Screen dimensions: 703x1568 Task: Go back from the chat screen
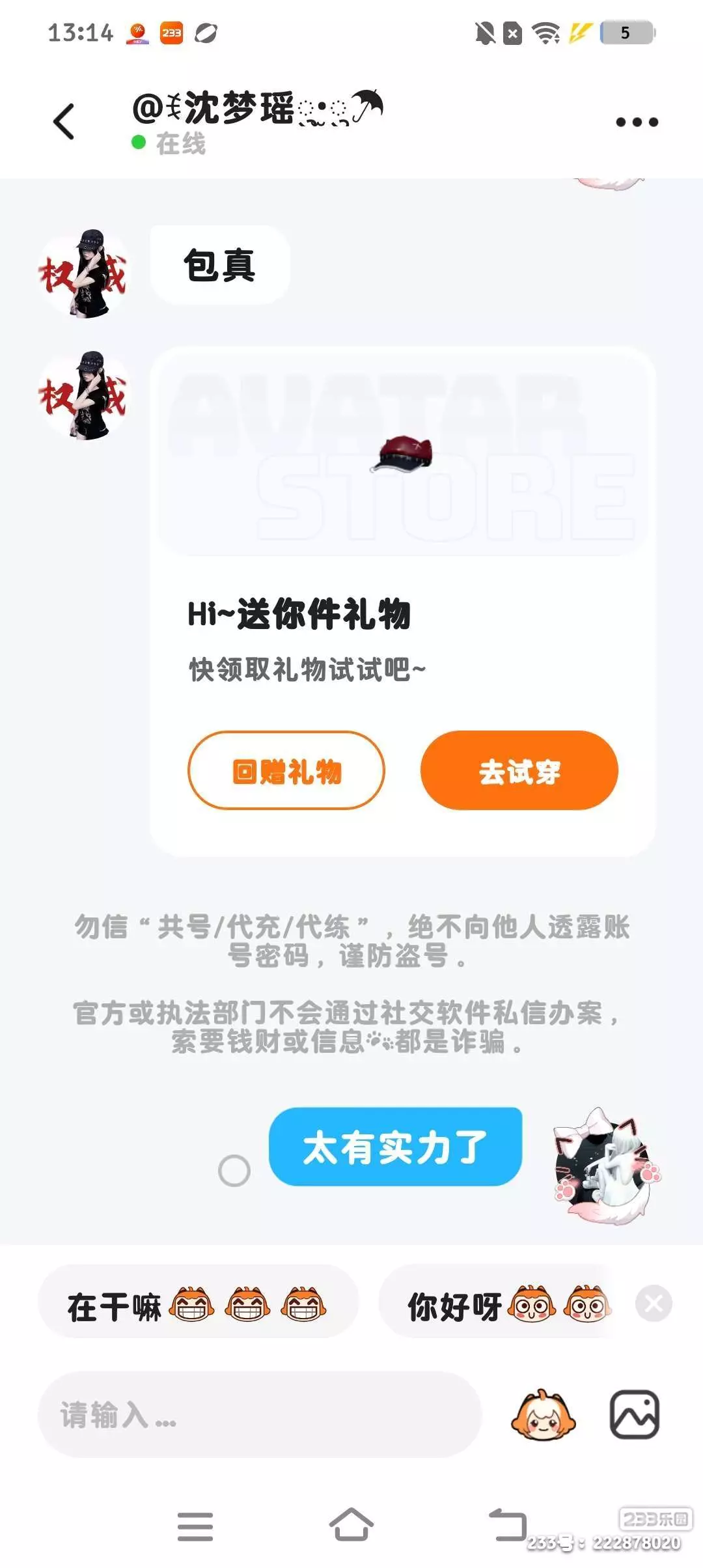pyautogui.click(x=64, y=122)
